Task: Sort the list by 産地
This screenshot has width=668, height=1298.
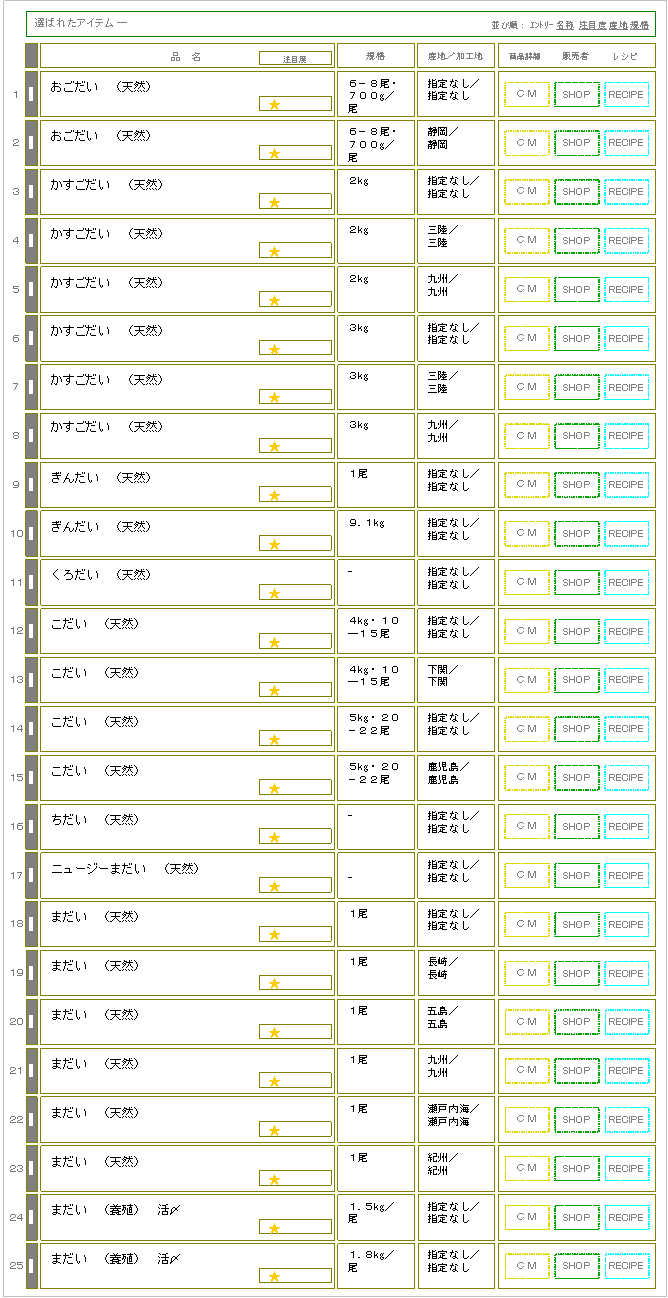Action: (x=617, y=24)
